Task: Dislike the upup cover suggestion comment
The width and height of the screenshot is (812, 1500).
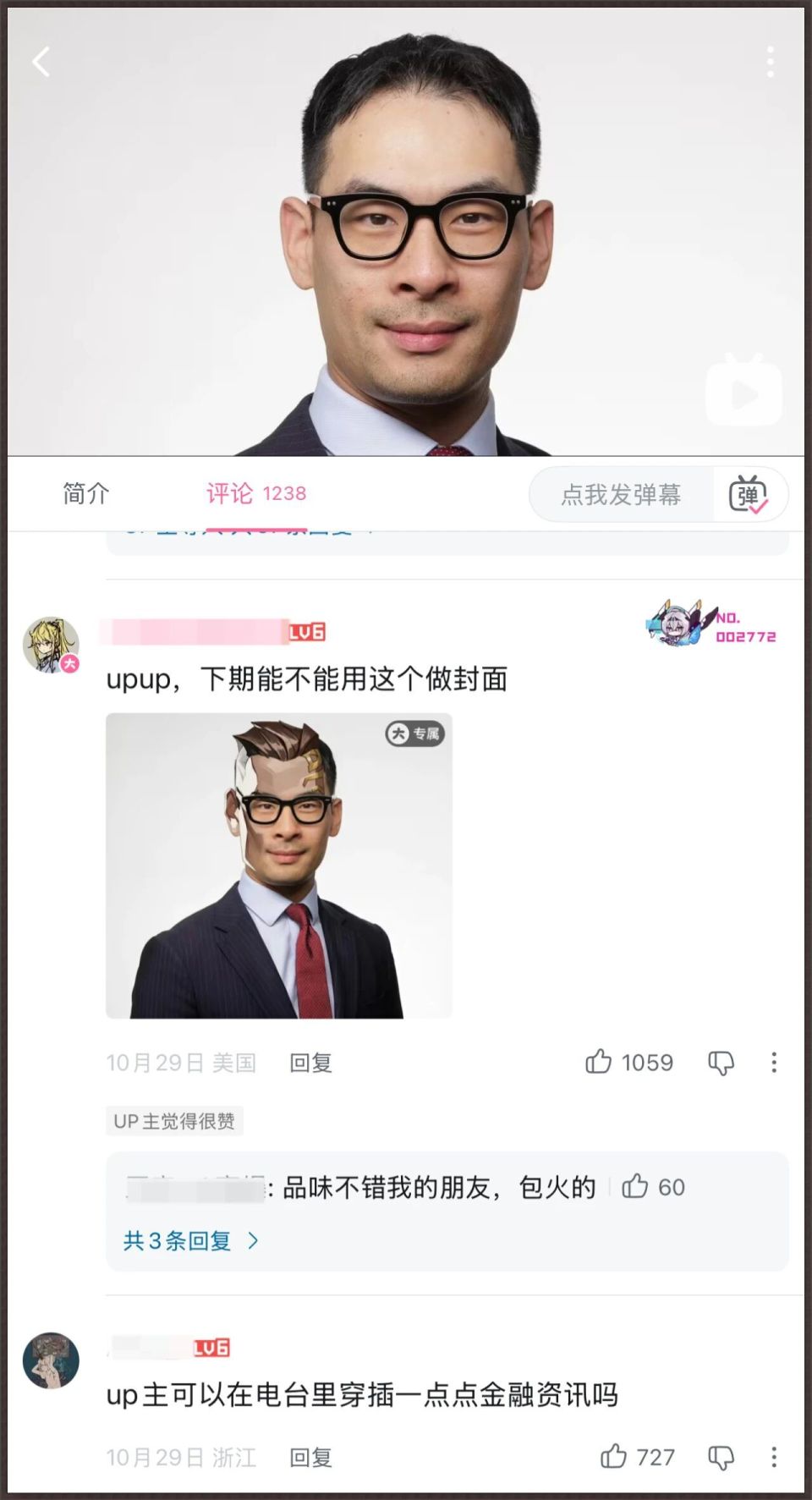Action: 721,1063
